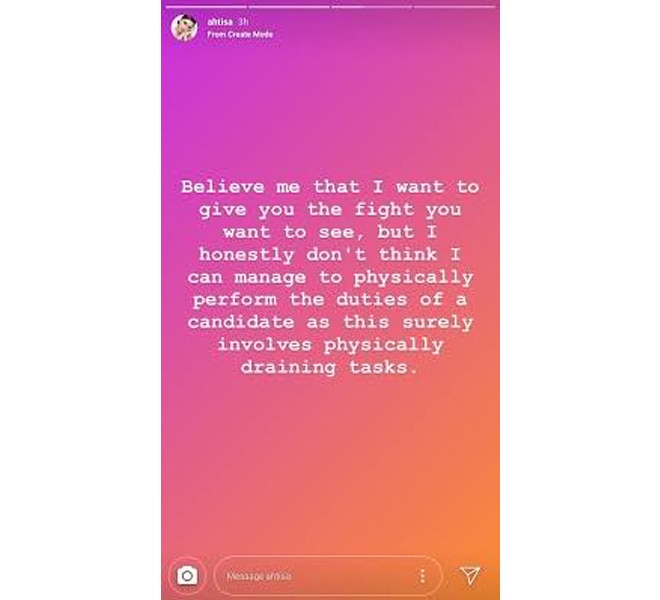Share this story via the paper-plane icon
The height and width of the screenshot is (600, 660).
click(470, 575)
